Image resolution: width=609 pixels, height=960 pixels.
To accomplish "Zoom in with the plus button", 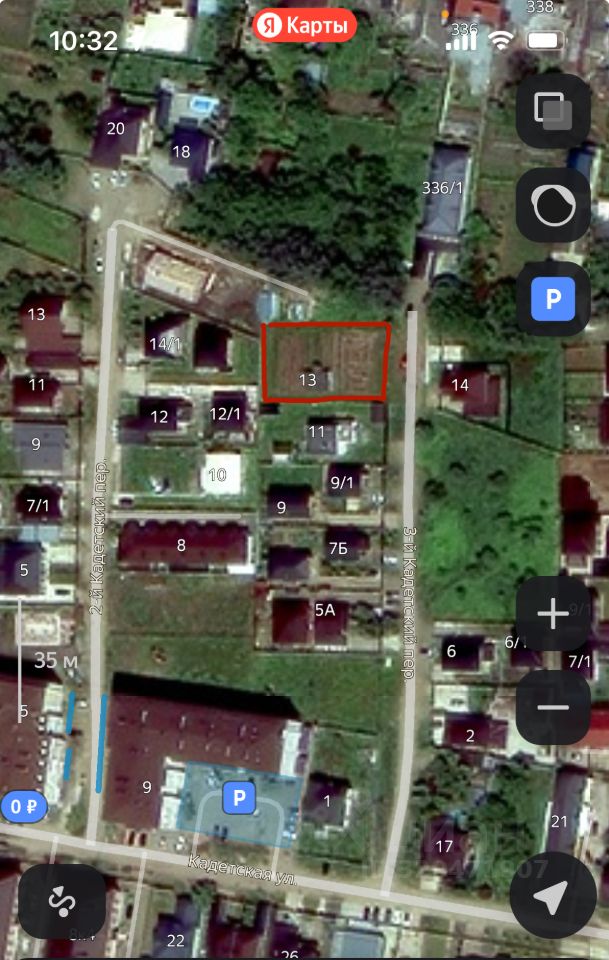I will tap(552, 614).
